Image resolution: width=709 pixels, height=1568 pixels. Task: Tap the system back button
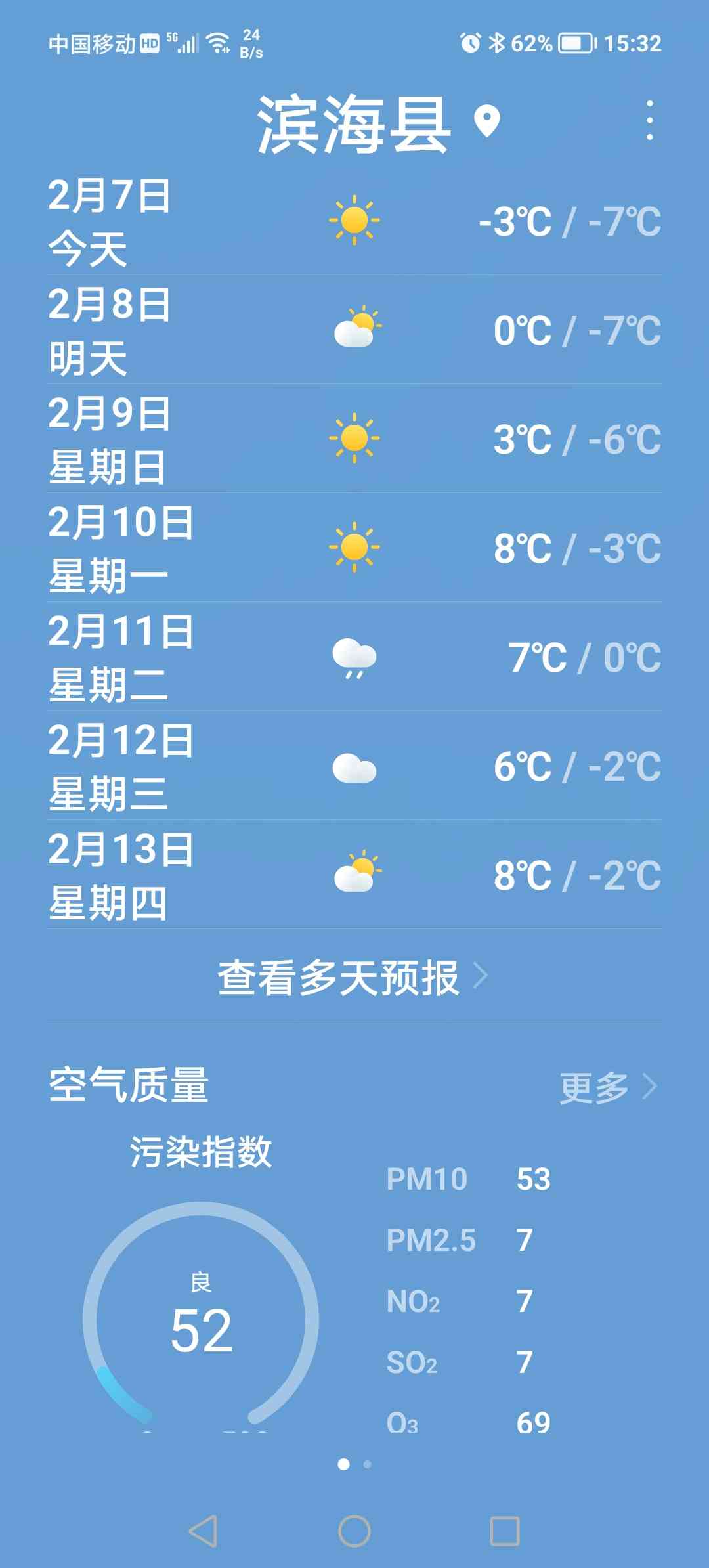(203, 1531)
